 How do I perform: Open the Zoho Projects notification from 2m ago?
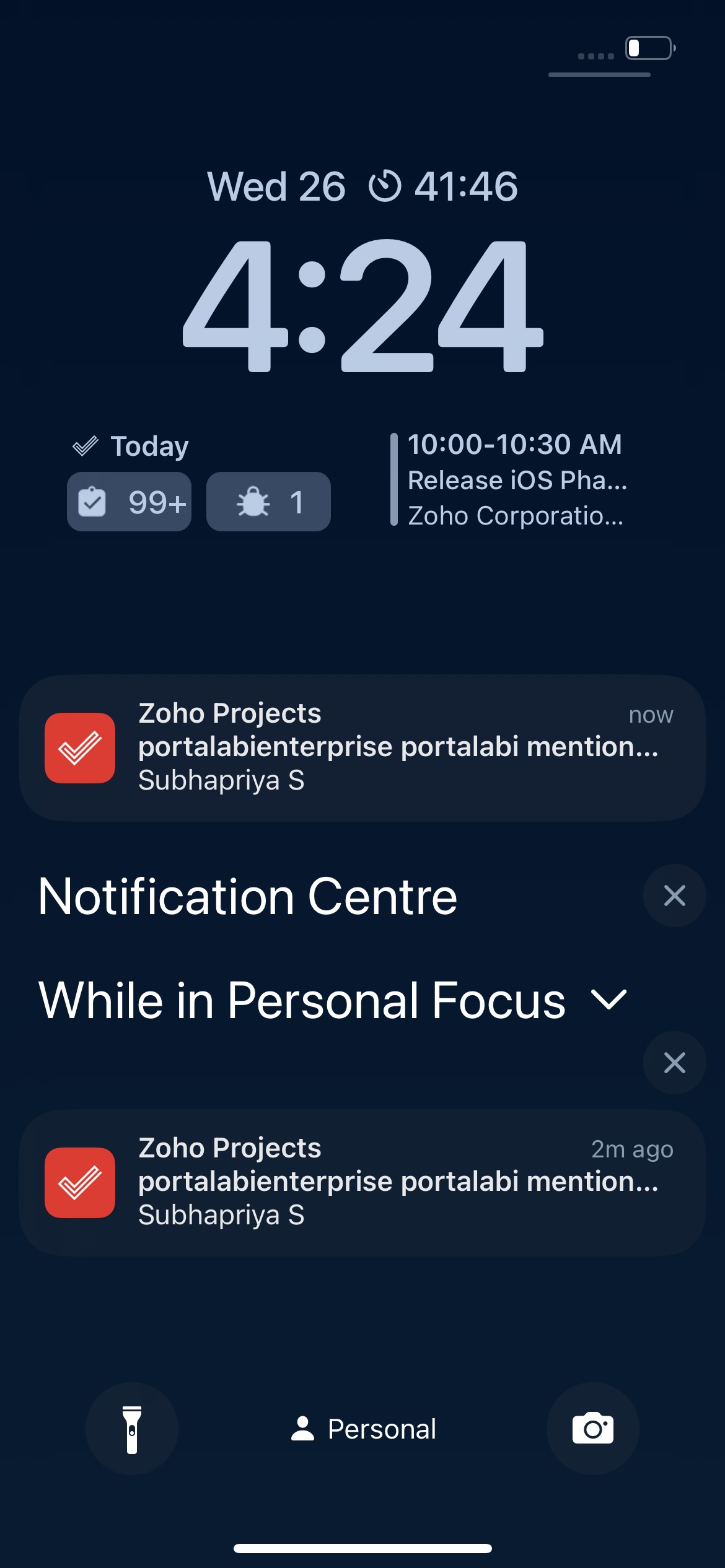pyautogui.click(x=362, y=1182)
